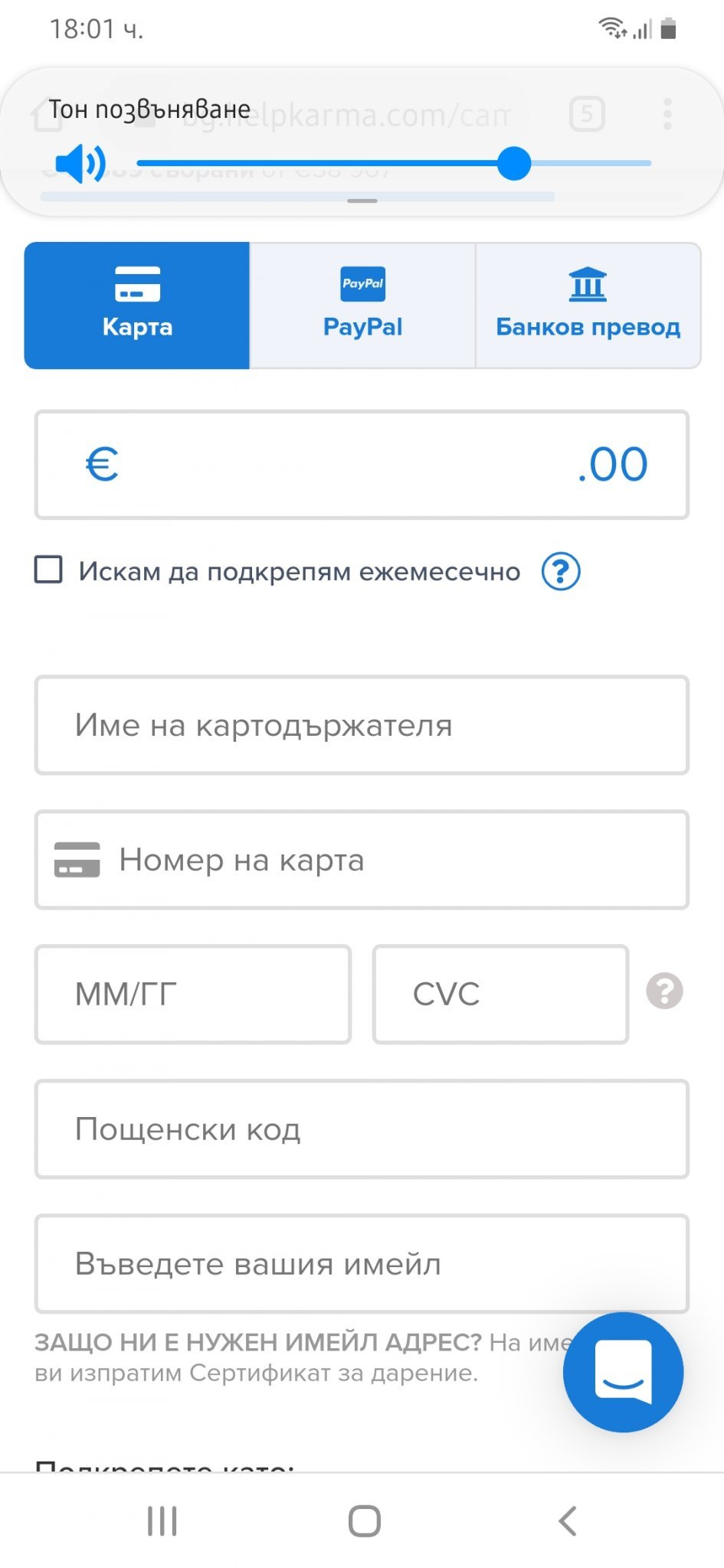This screenshot has height=1568, width=724.
Task: Tap the ringtone volume speaker icon
Action: [x=80, y=163]
